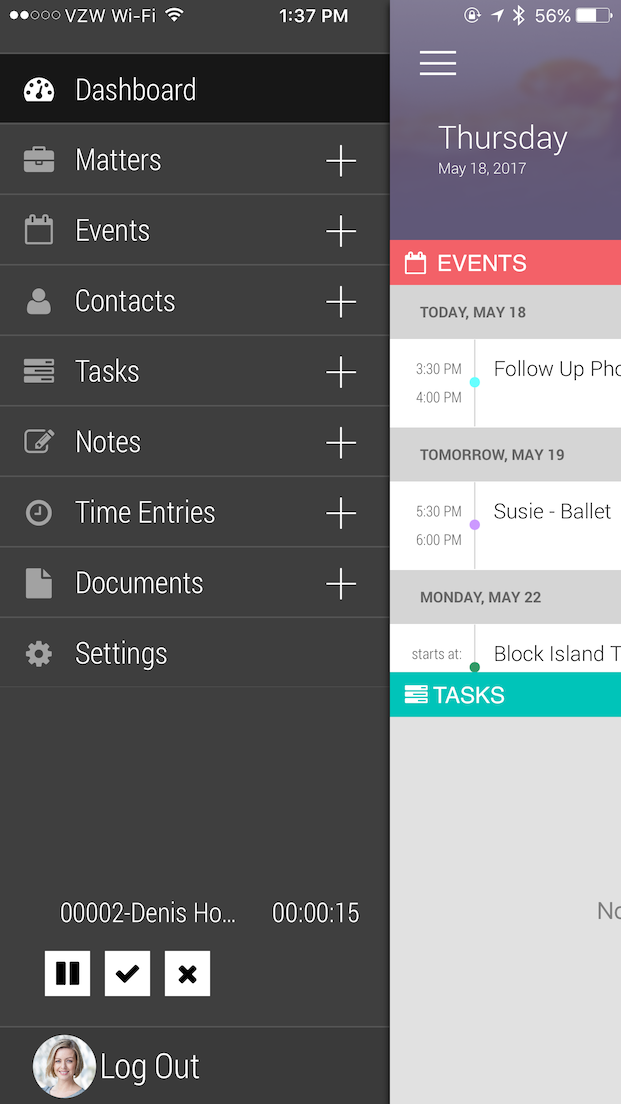Screen dimensions: 621x1104
Task: Open the Susie - Ballet event
Action: [x=506, y=525]
